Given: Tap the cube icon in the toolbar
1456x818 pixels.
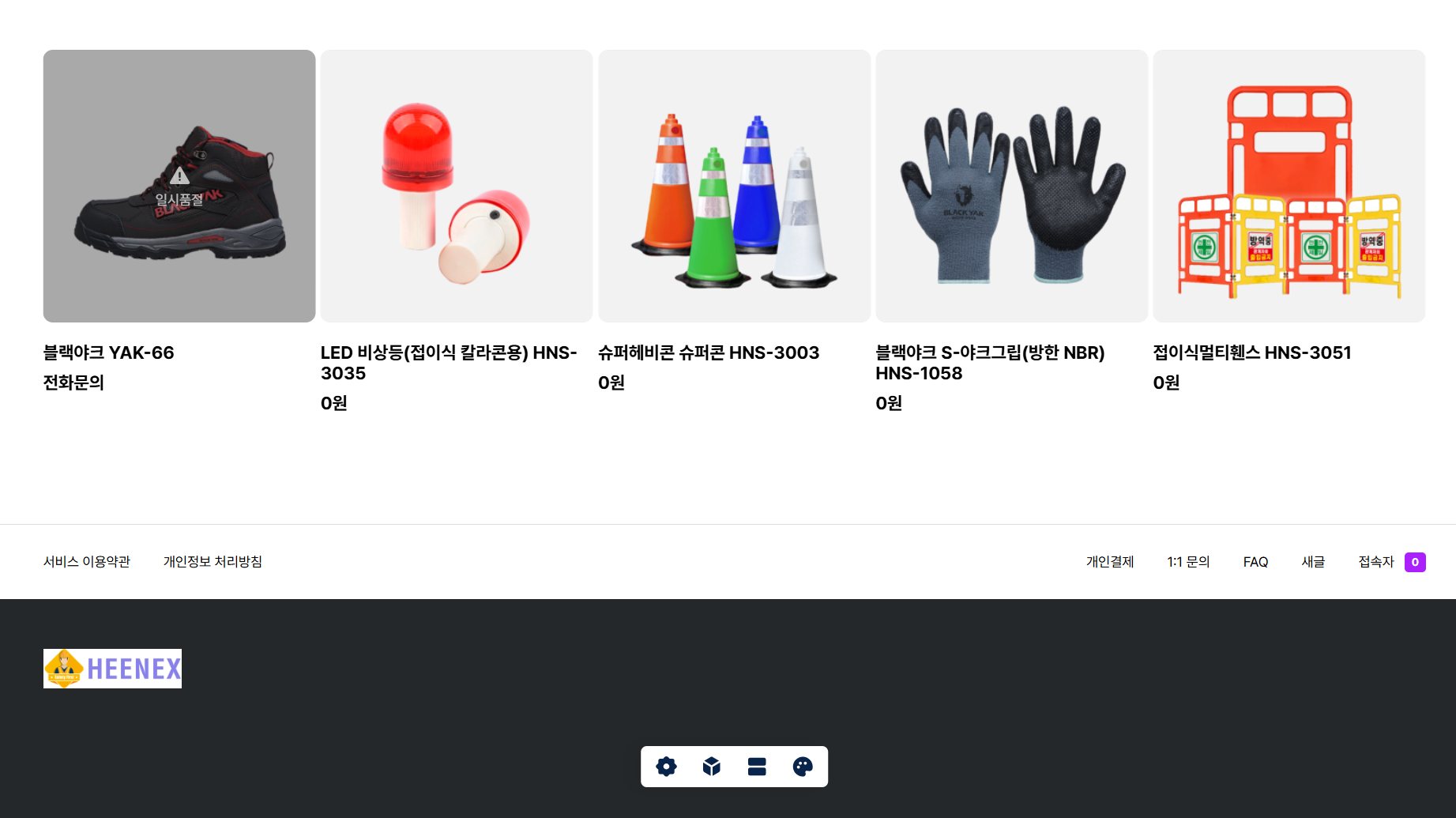Looking at the screenshot, I should (712, 767).
